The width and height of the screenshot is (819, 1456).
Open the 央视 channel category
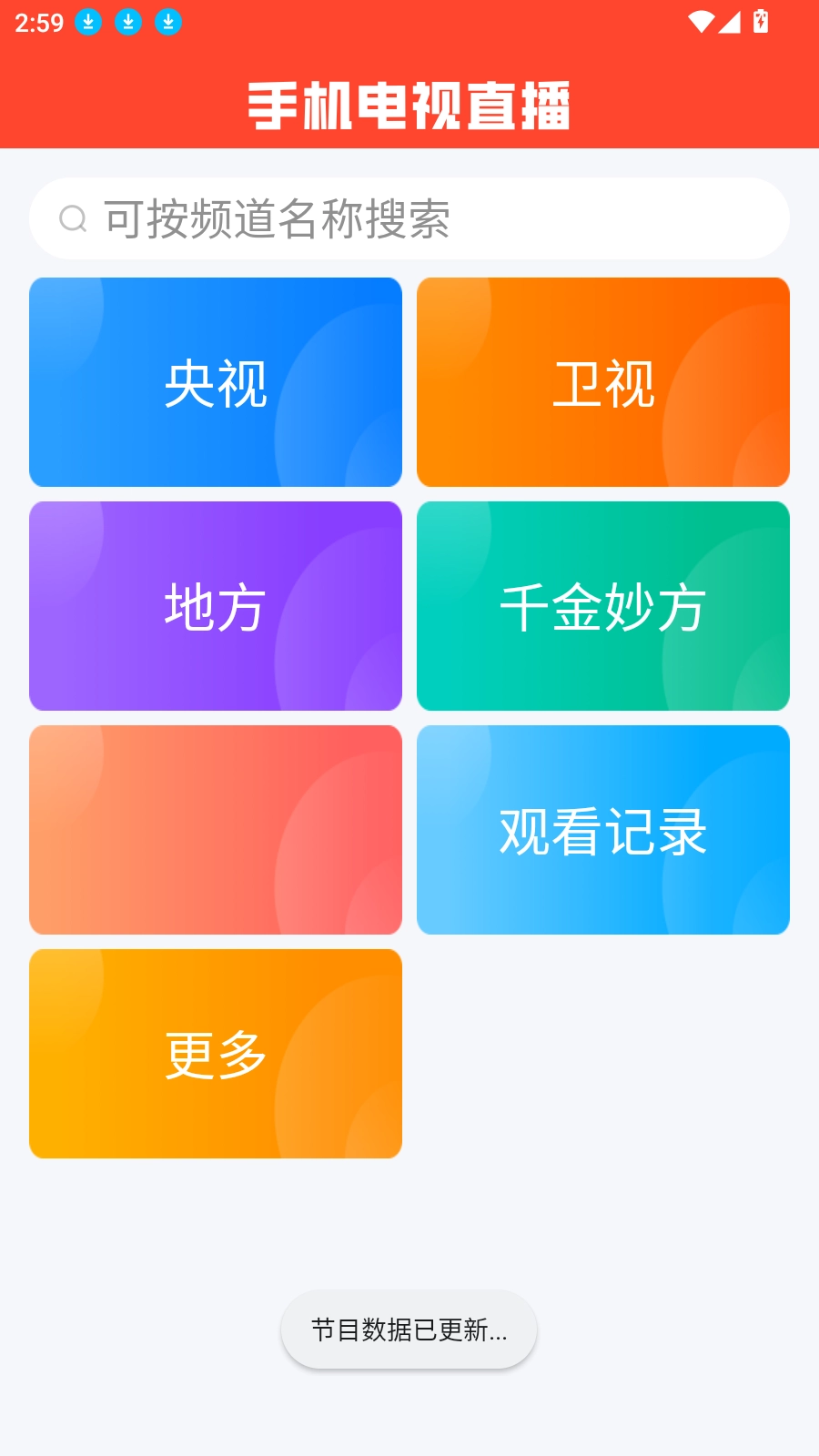216,382
